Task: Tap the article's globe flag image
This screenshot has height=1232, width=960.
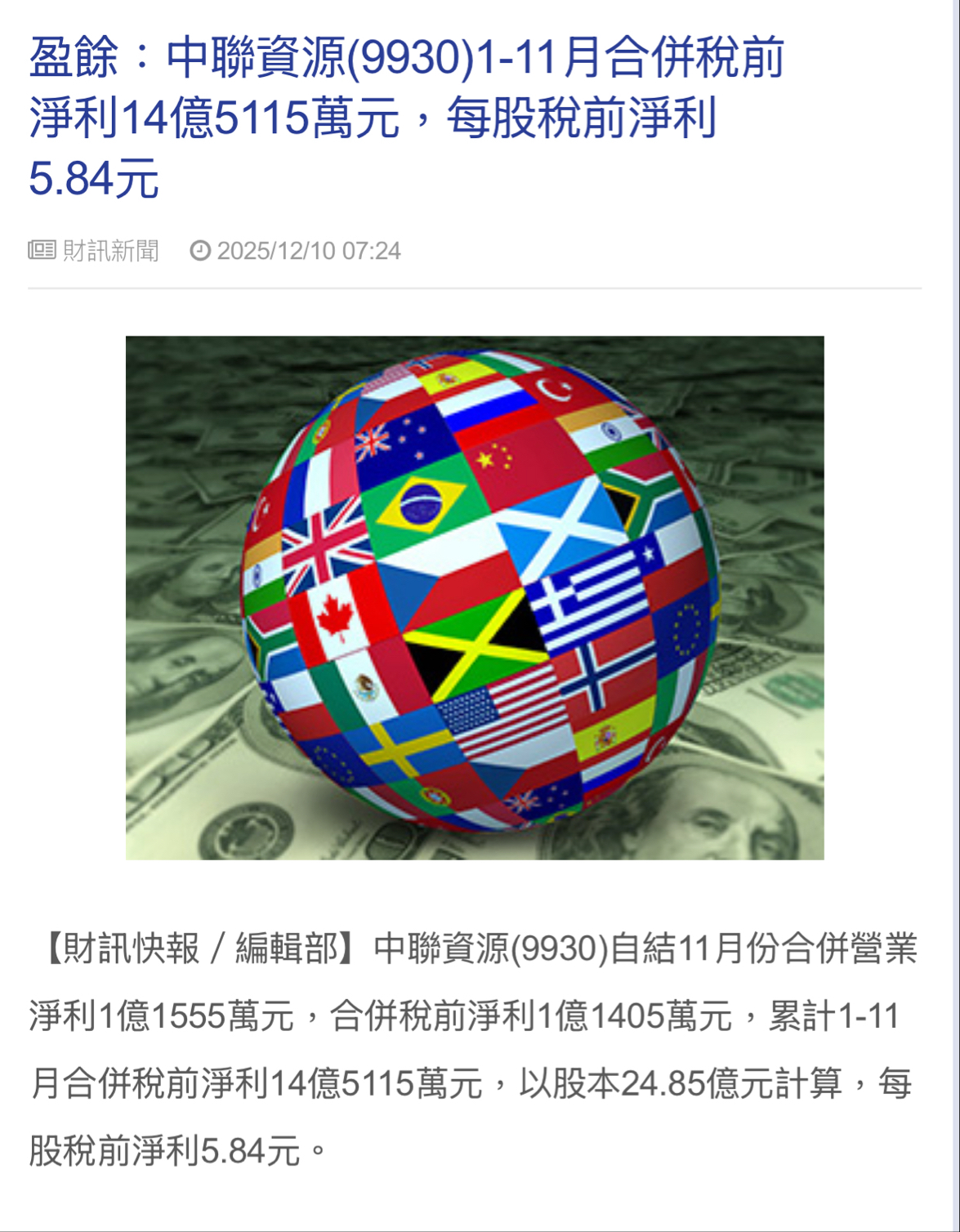Action: pyautogui.click(x=474, y=597)
